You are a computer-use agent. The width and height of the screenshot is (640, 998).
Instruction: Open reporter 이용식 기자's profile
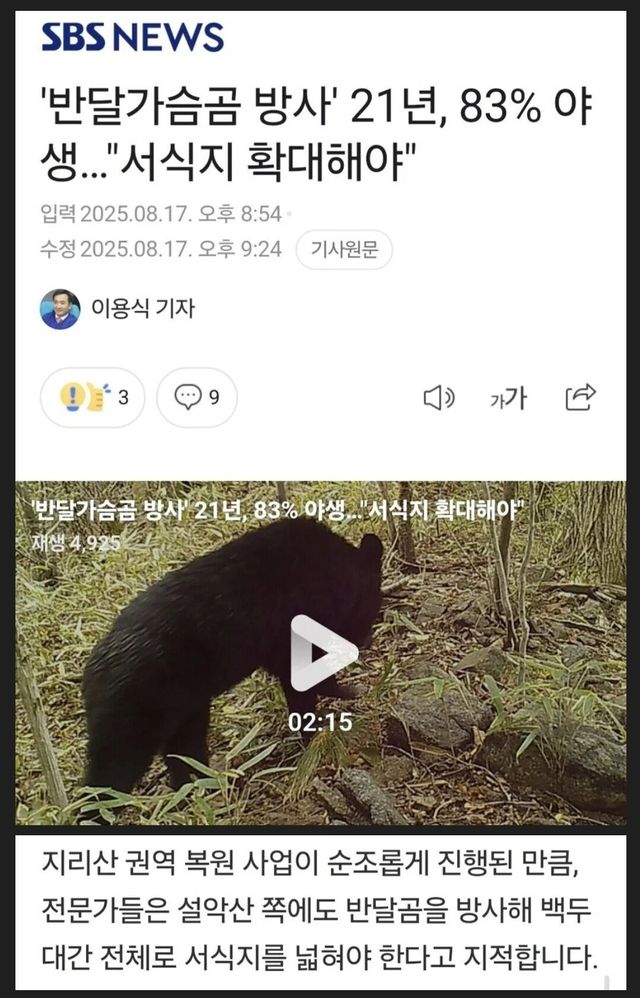118,309
